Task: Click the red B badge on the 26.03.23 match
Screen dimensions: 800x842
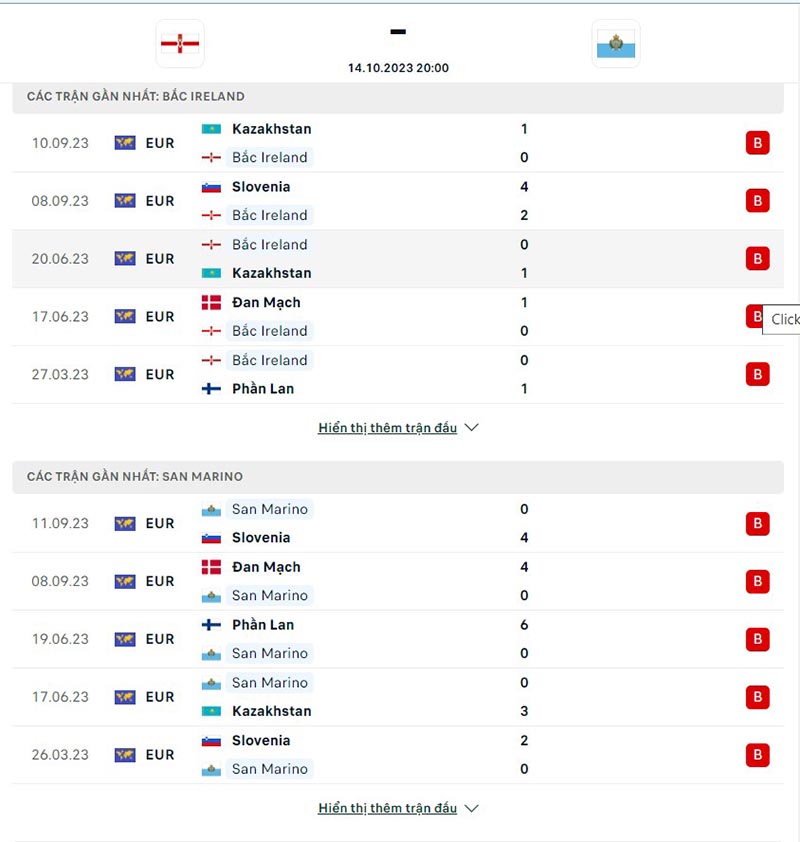Action: pos(757,755)
